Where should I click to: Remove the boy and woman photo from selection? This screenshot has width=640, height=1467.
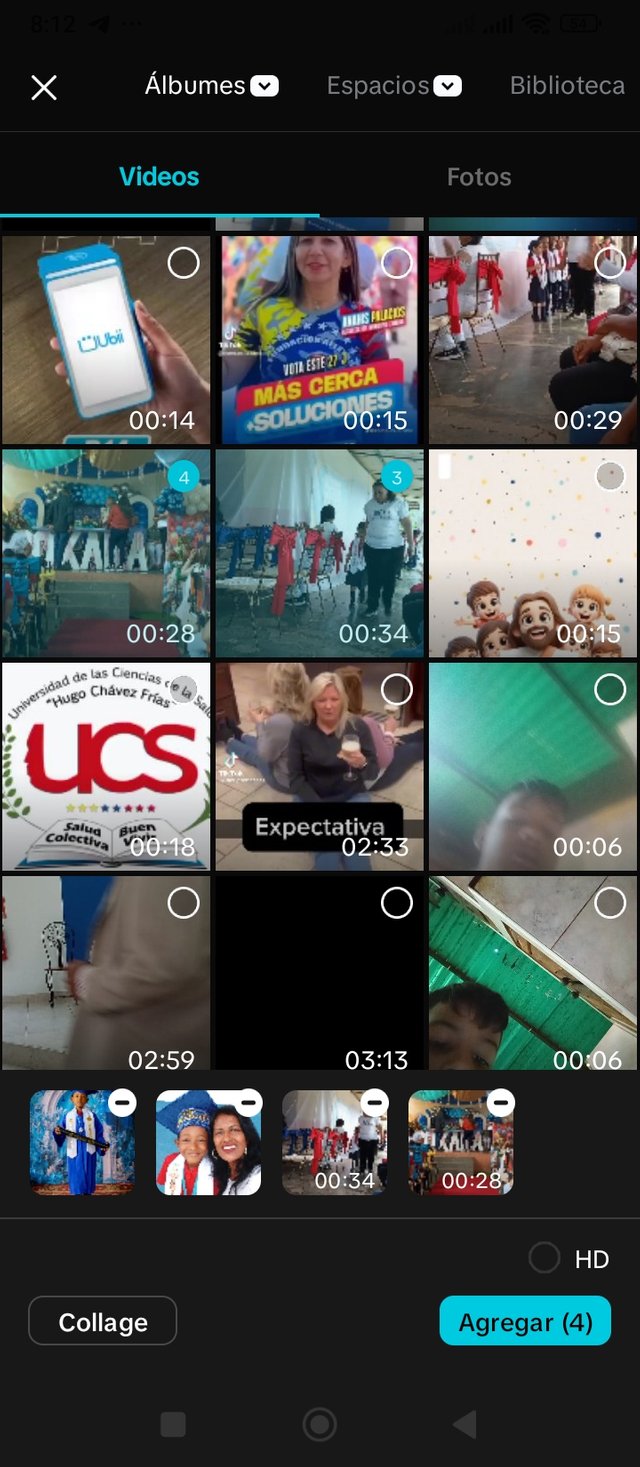point(248,1102)
